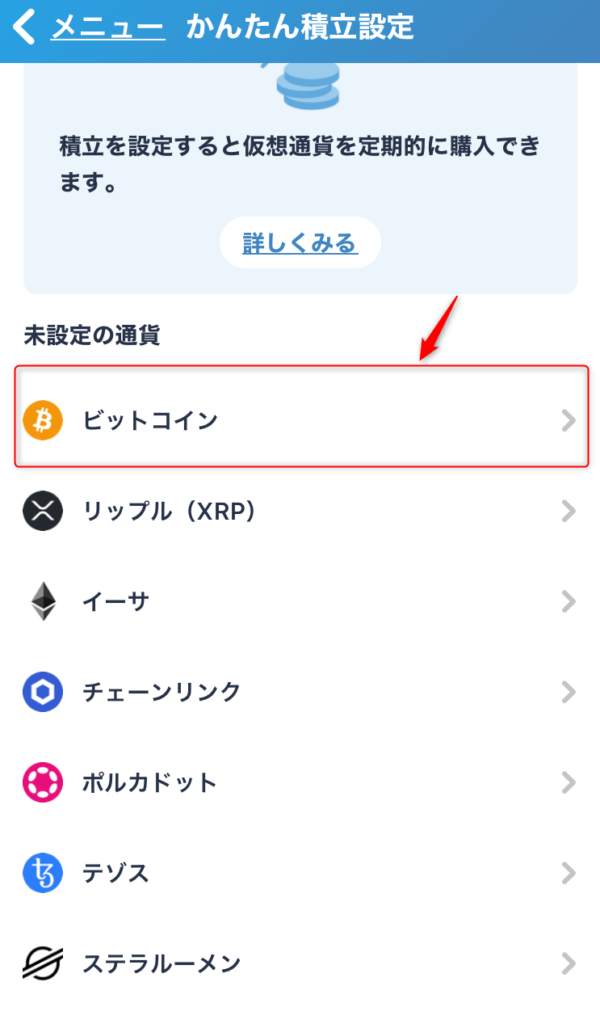
Task: Open チェーンリンク setup
Action: [300, 692]
